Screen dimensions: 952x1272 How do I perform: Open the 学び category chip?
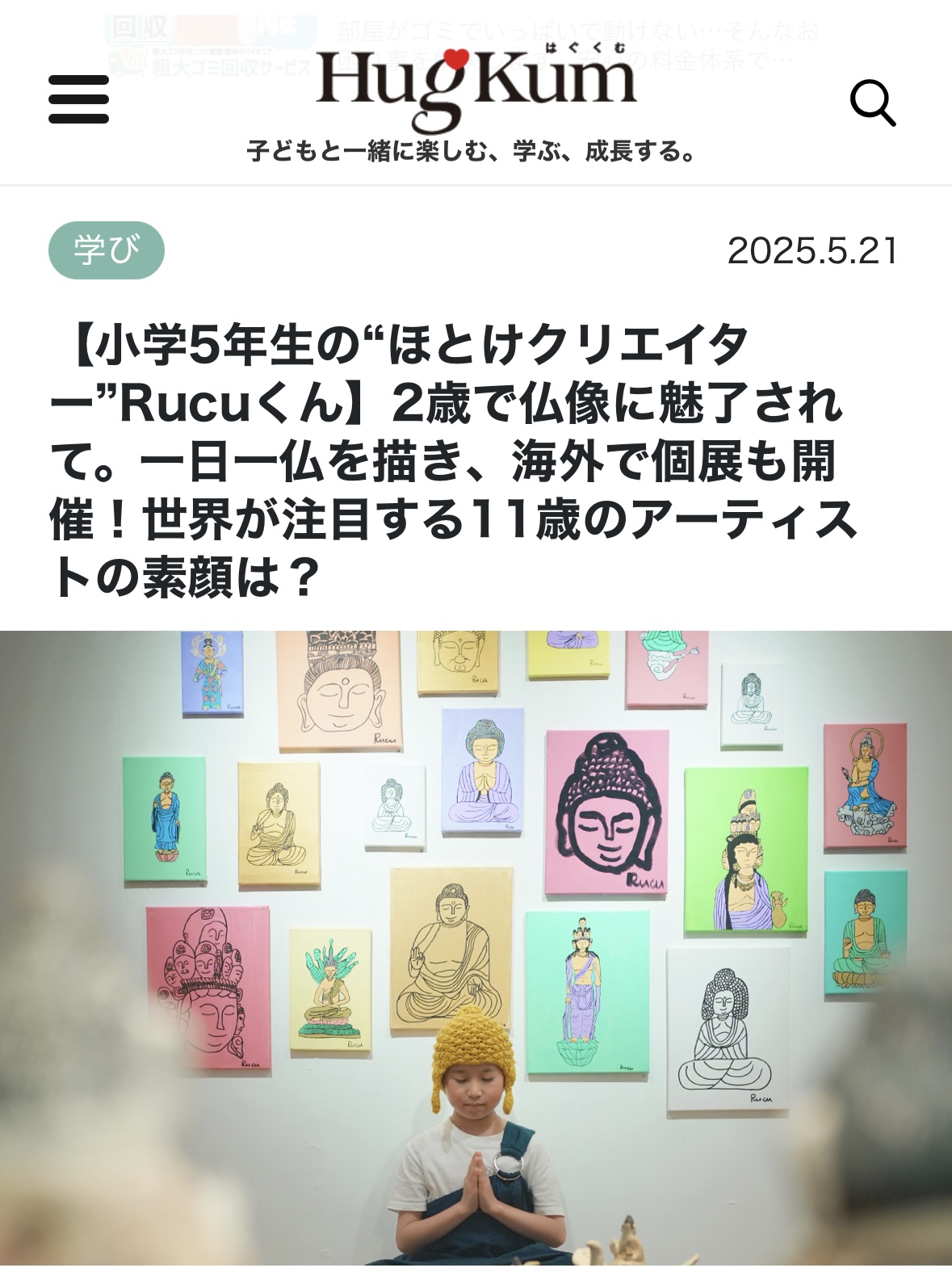pos(107,250)
